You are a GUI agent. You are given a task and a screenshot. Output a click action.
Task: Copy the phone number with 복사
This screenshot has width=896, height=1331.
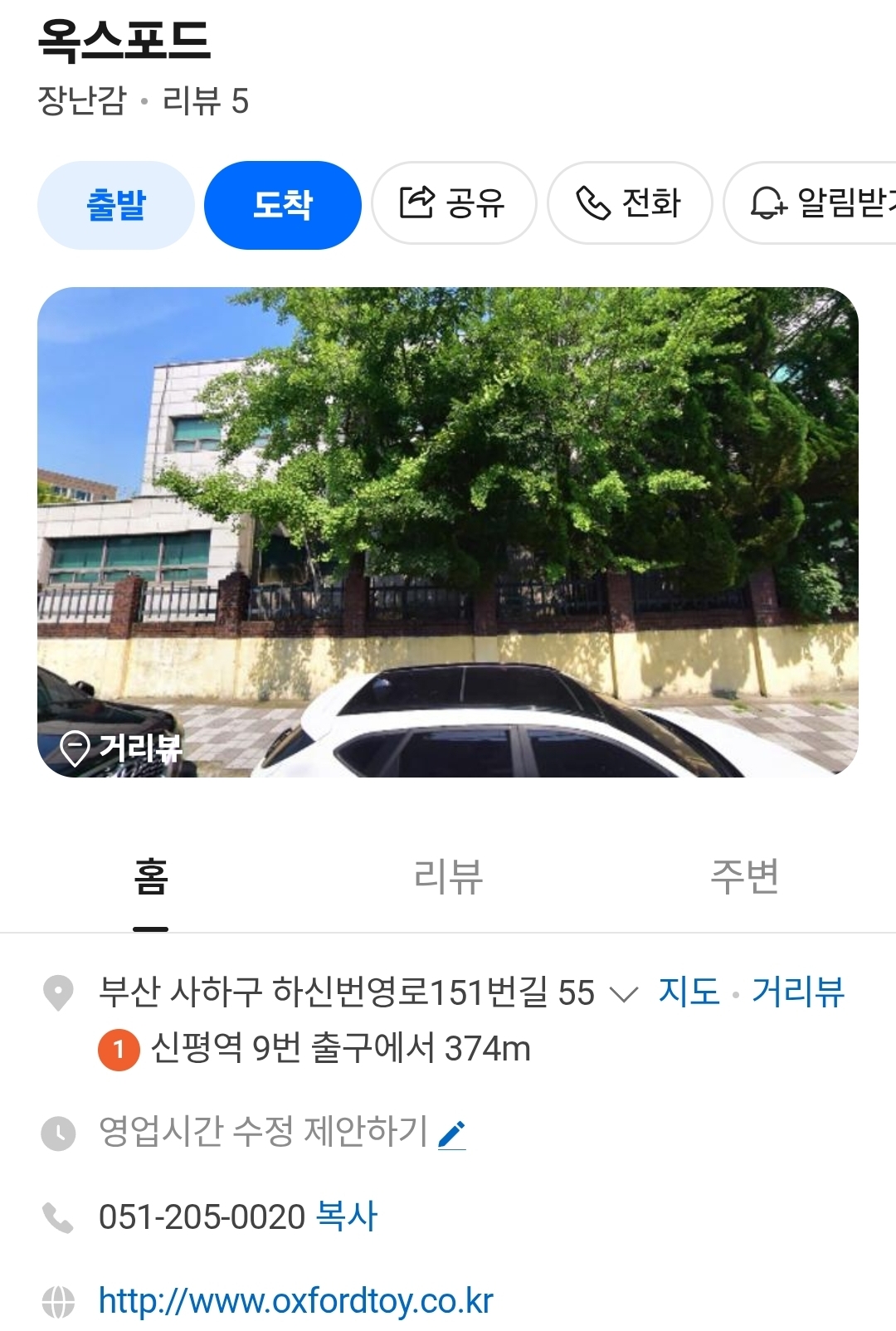[x=347, y=1216]
